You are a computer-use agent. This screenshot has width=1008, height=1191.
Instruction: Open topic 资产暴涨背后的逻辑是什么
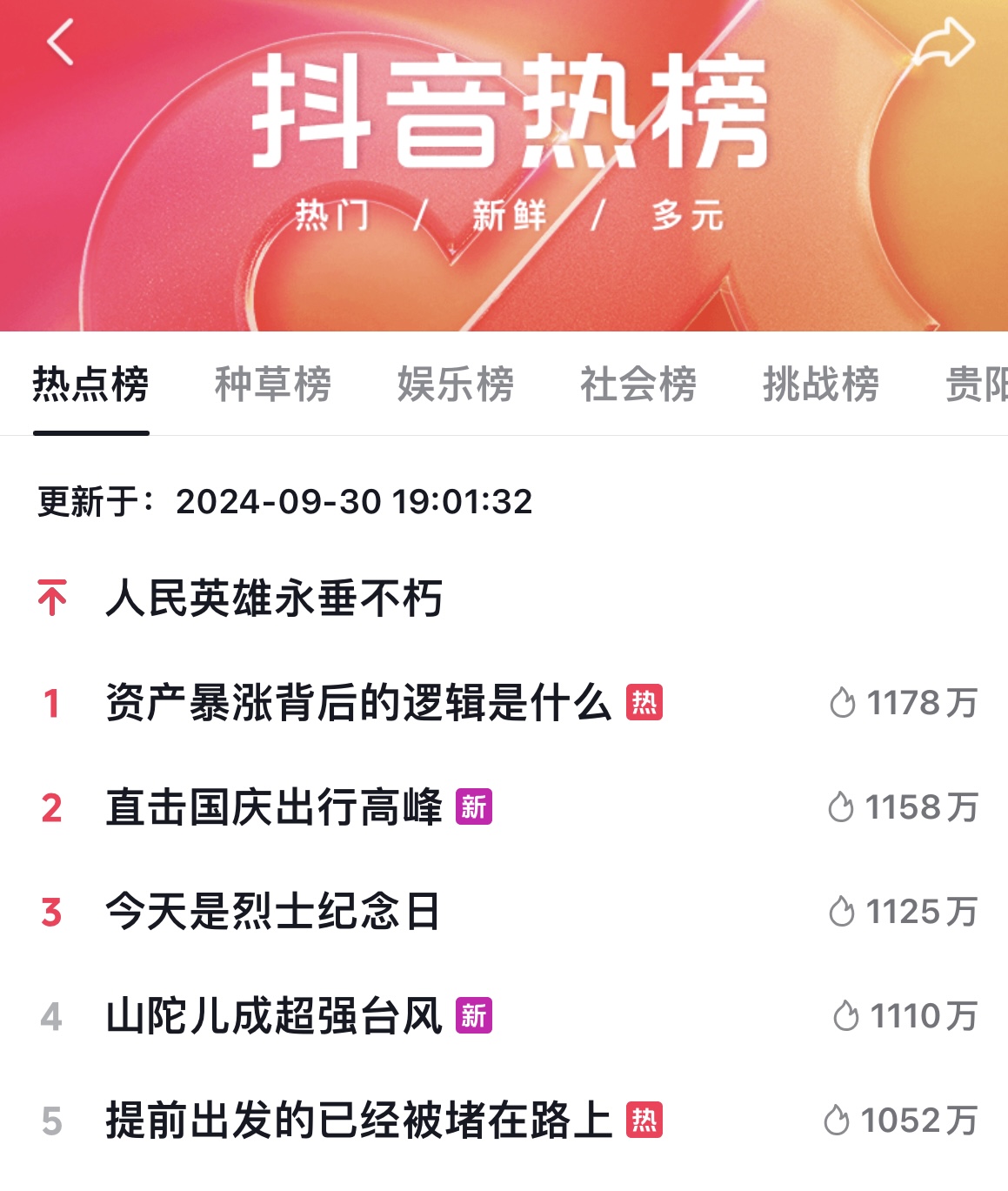coord(358,703)
